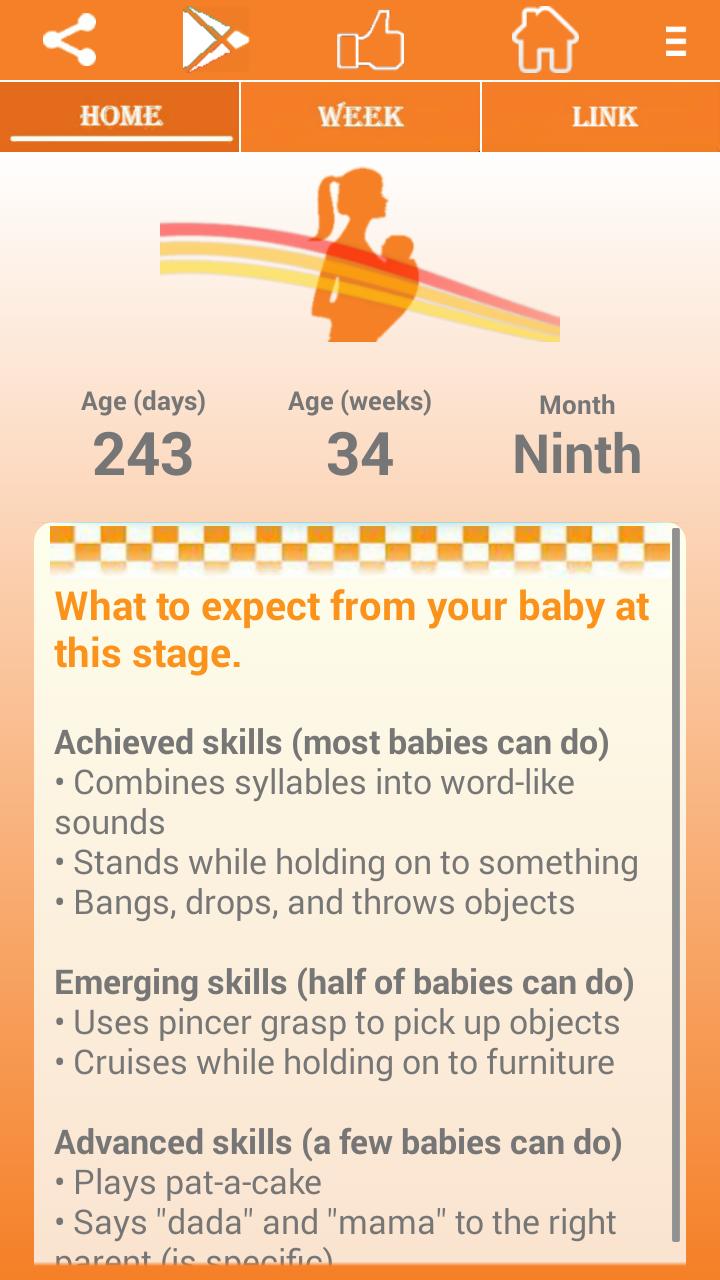Tap the thumbs-up like icon

(370, 40)
